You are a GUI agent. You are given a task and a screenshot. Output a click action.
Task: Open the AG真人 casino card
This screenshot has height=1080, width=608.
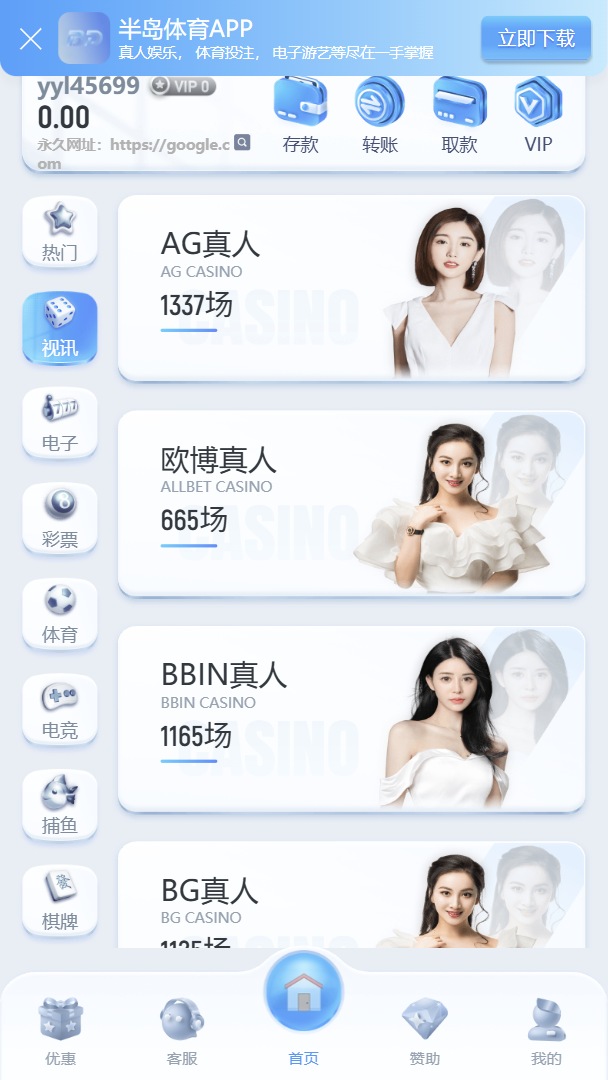pos(351,288)
